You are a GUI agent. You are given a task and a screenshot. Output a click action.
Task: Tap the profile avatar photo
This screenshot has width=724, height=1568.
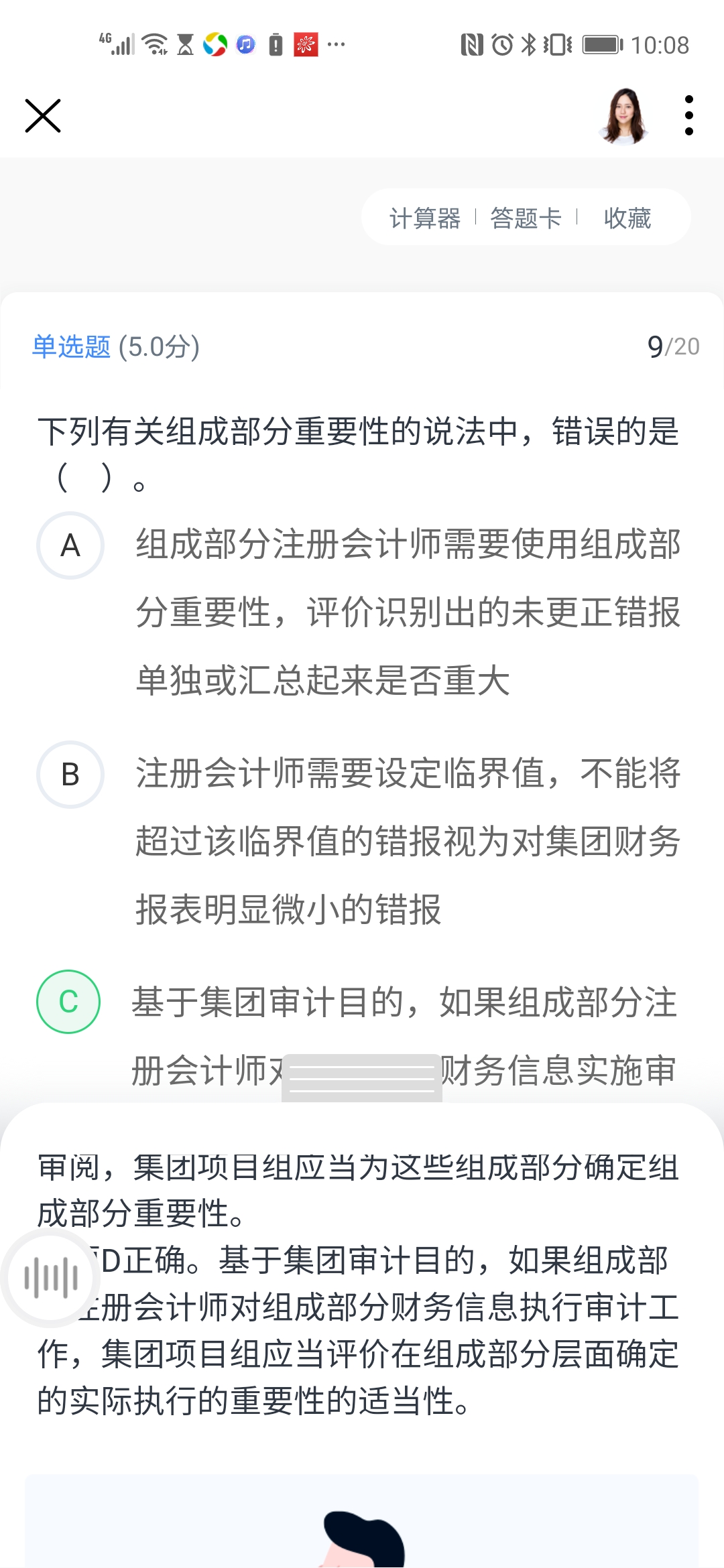click(x=625, y=116)
